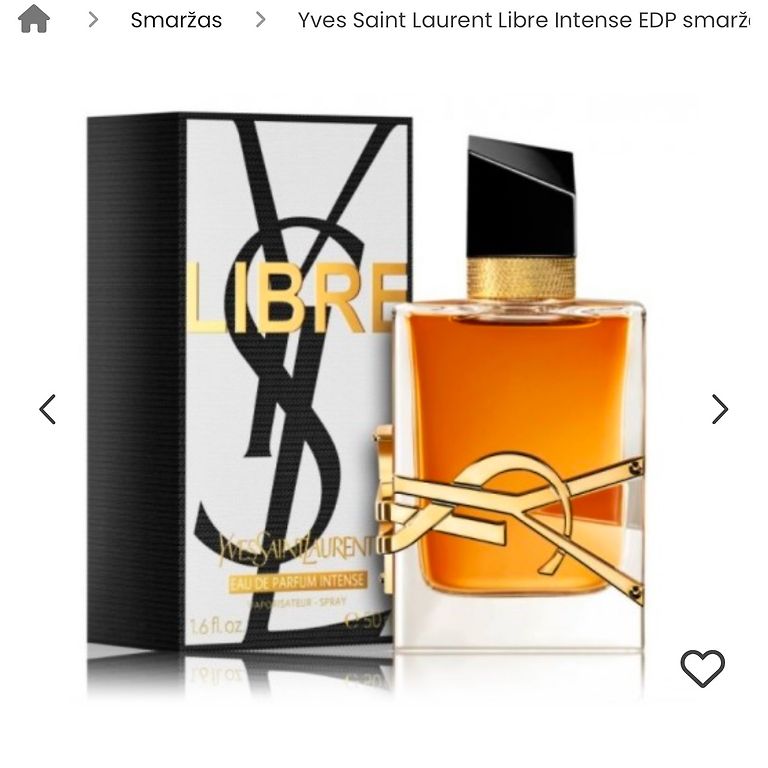The height and width of the screenshot is (768, 768).
Task: Open the YSL Libre product photo
Action: tap(380, 400)
